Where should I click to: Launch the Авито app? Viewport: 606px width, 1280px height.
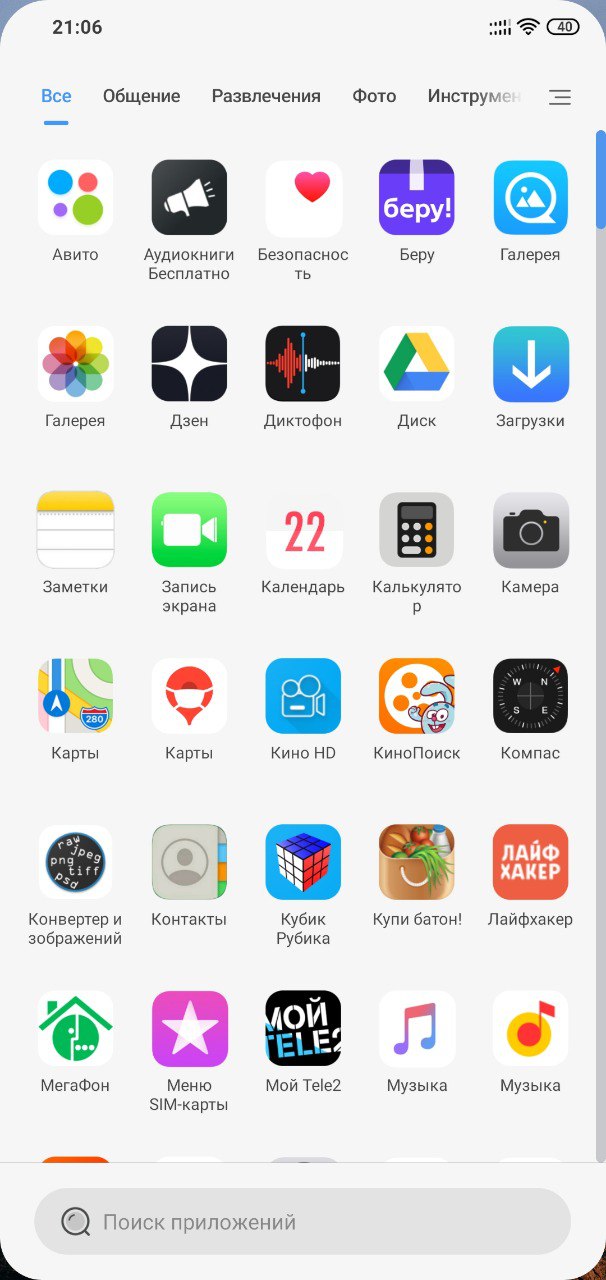75,198
